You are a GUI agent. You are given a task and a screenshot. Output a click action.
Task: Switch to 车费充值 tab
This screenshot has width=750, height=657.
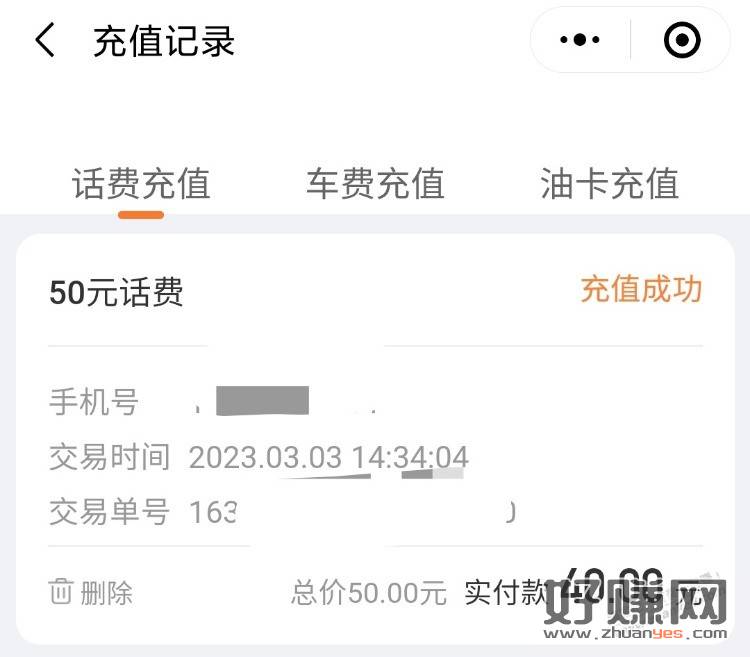point(375,184)
